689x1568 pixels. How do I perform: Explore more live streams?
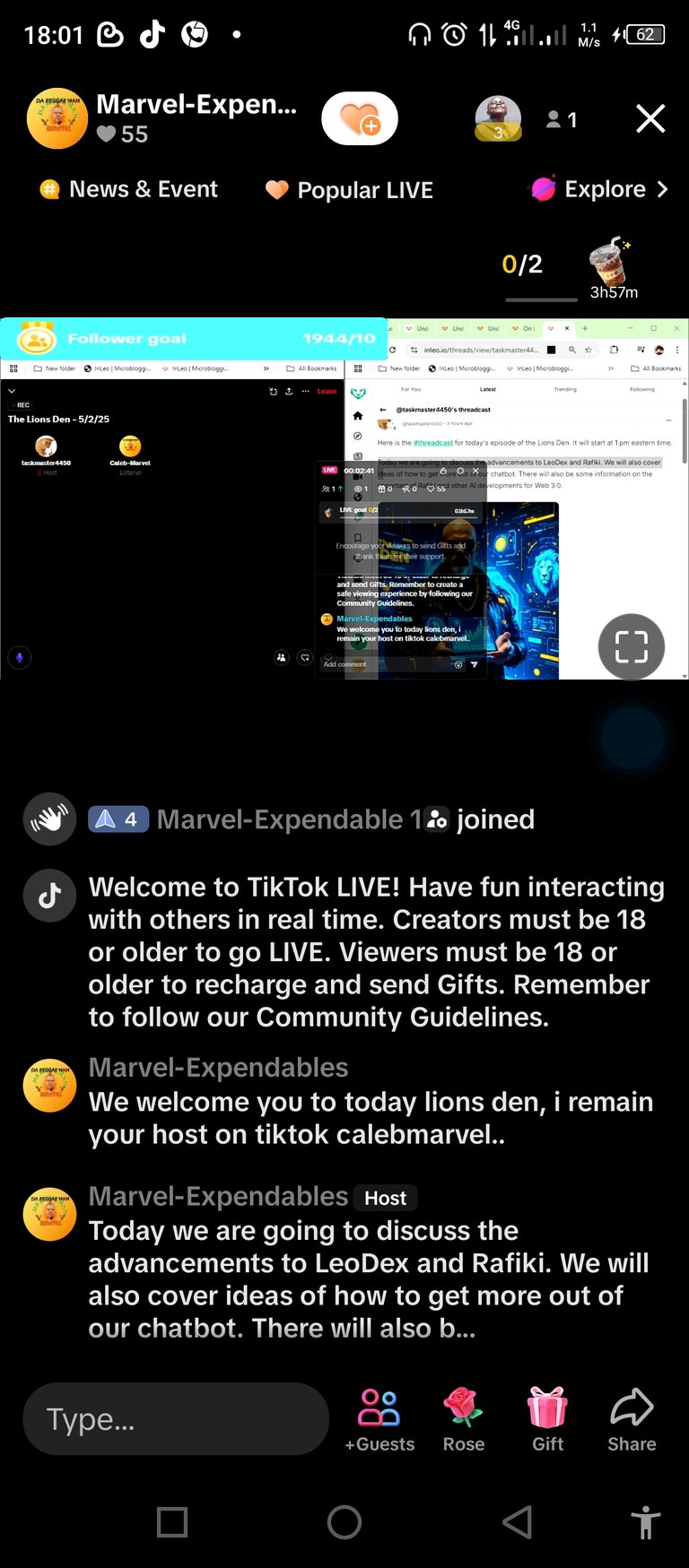[x=600, y=189]
